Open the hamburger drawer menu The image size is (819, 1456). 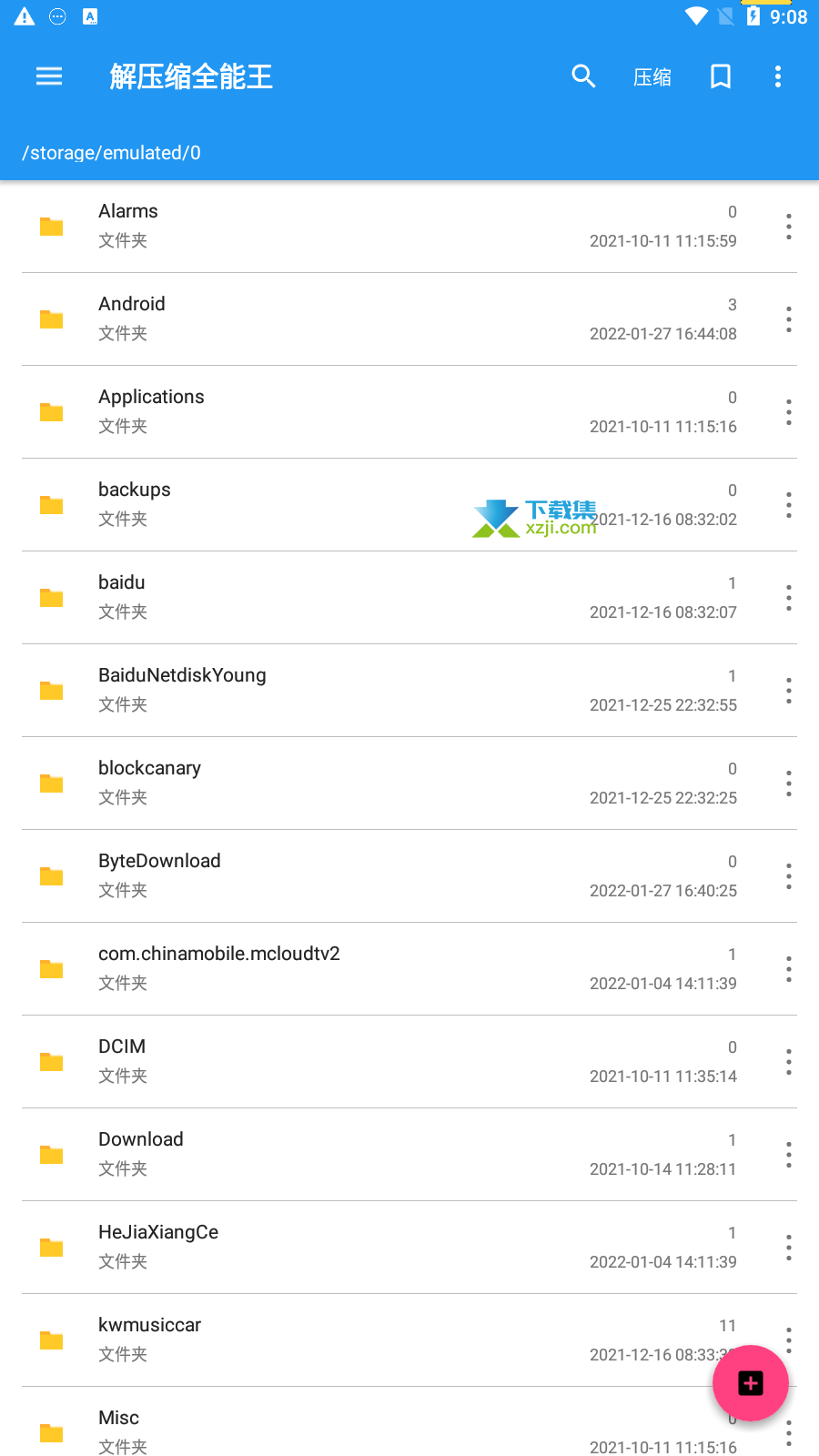[x=49, y=76]
